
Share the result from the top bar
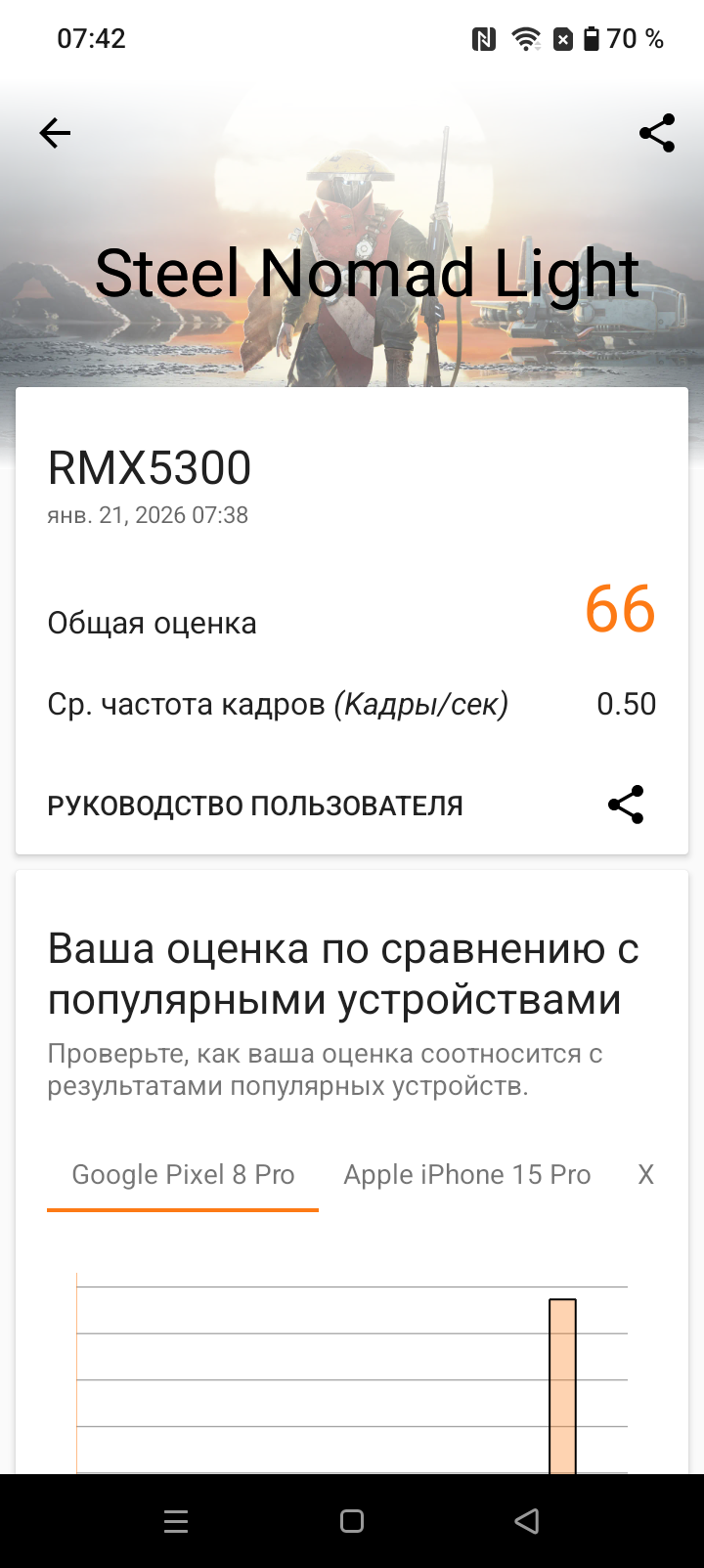pyautogui.click(x=657, y=133)
